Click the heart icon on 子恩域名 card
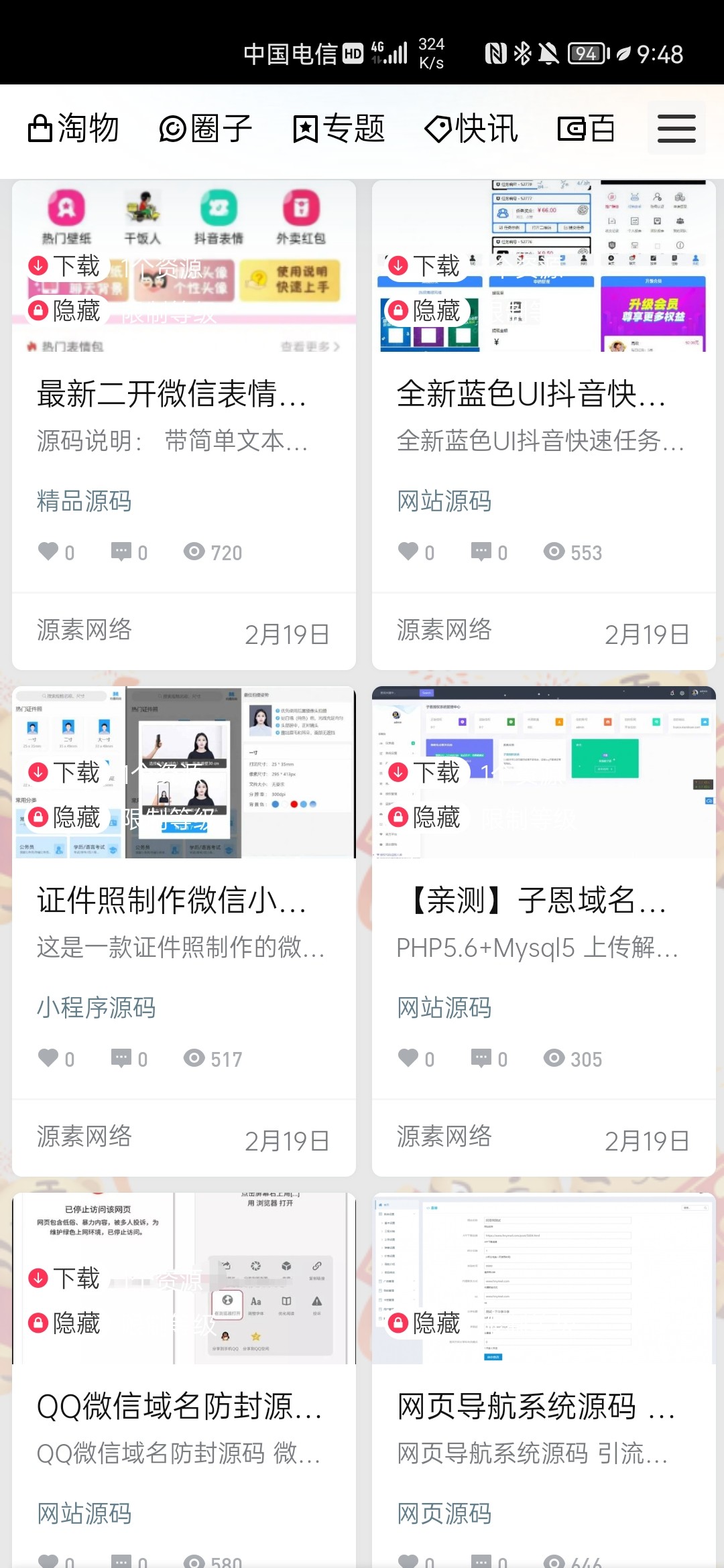The width and height of the screenshot is (724, 1568). tap(408, 1058)
